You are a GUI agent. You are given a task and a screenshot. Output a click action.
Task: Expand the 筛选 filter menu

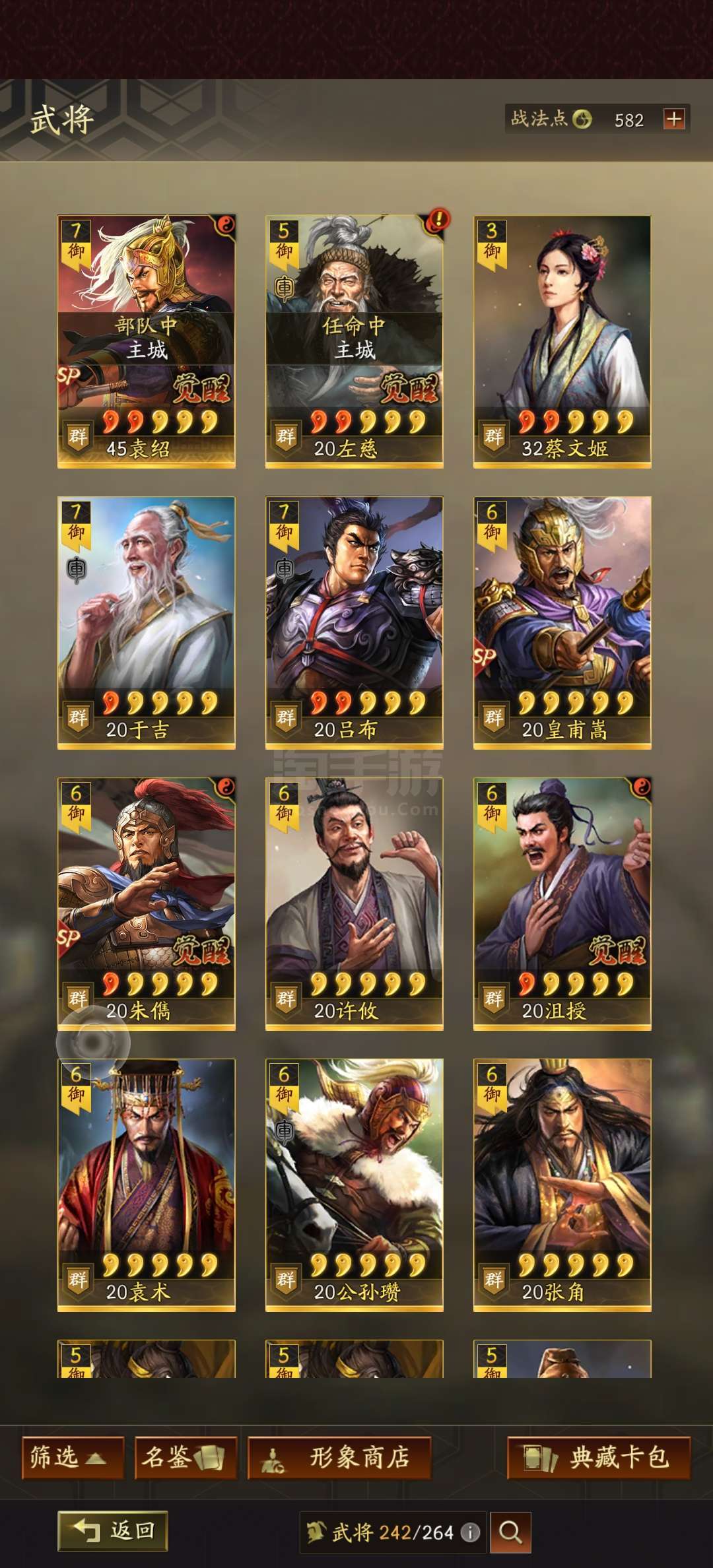tap(73, 1457)
